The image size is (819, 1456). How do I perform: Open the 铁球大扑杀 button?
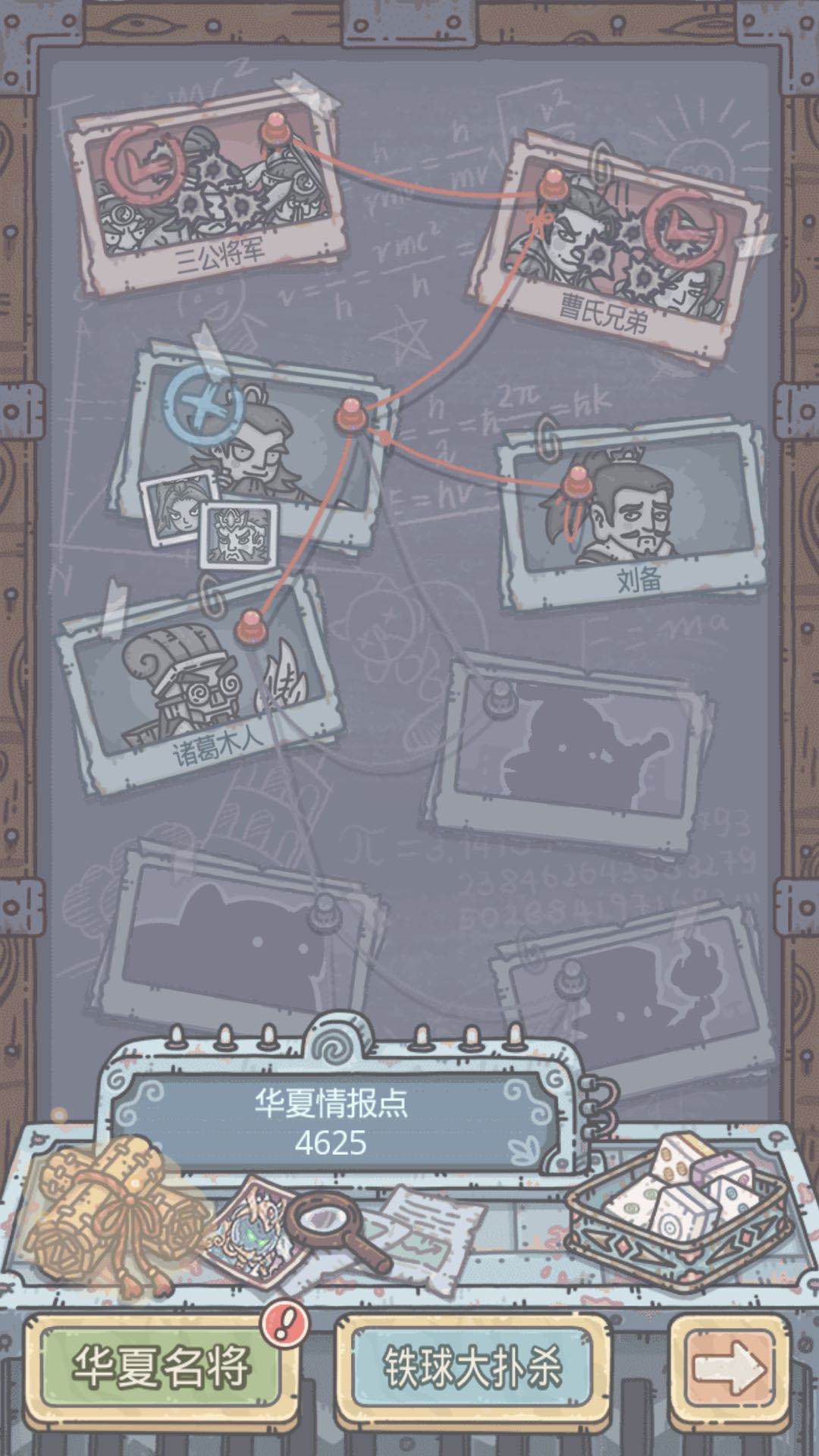tap(472, 1367)
